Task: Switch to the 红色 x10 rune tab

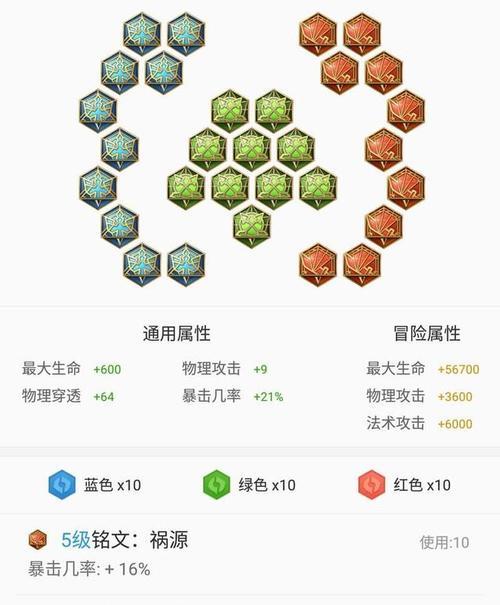Action: [404, 485]
